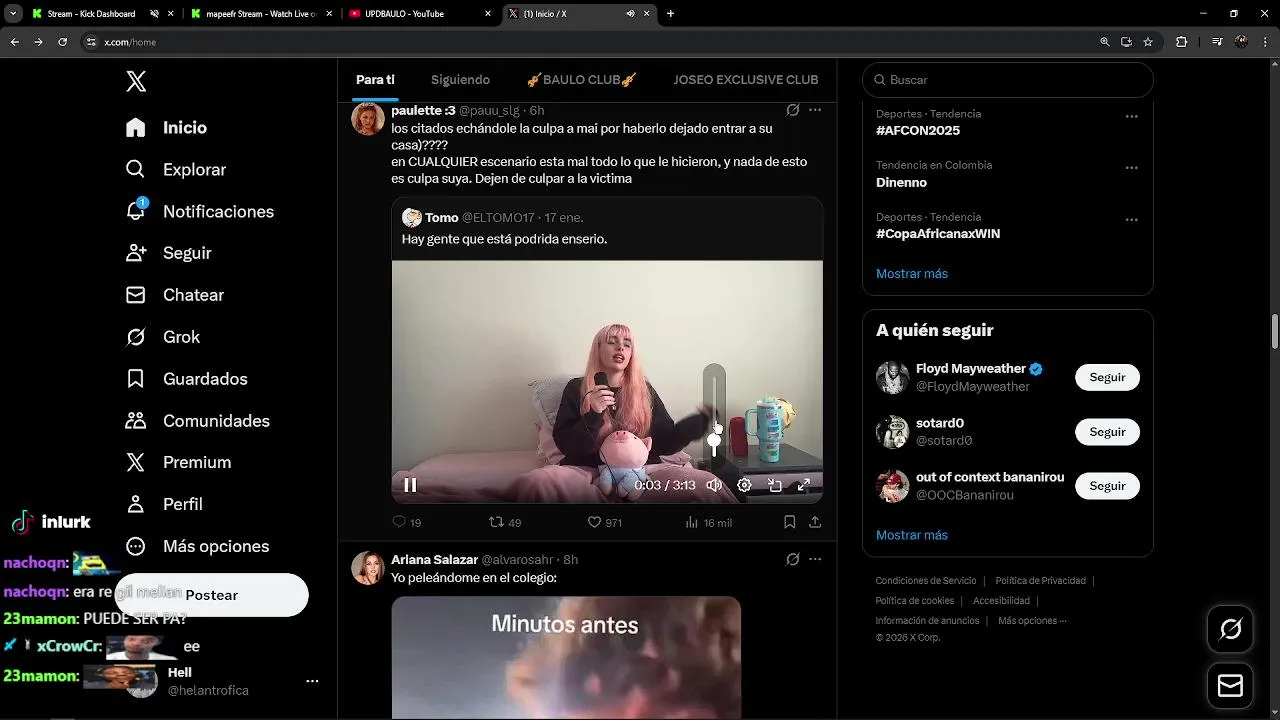1280x720 pixels.
Task: Open the BAULO CLUB tab
Action: (581, 80)
